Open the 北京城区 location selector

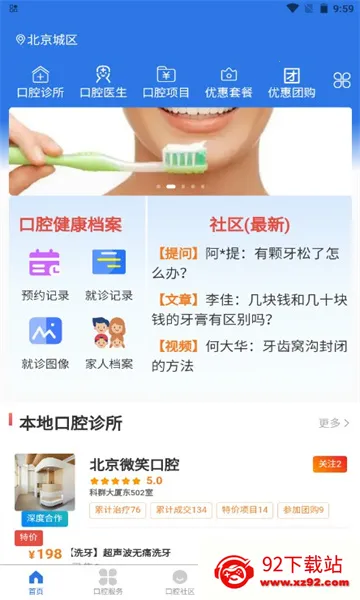pos(46,40)
